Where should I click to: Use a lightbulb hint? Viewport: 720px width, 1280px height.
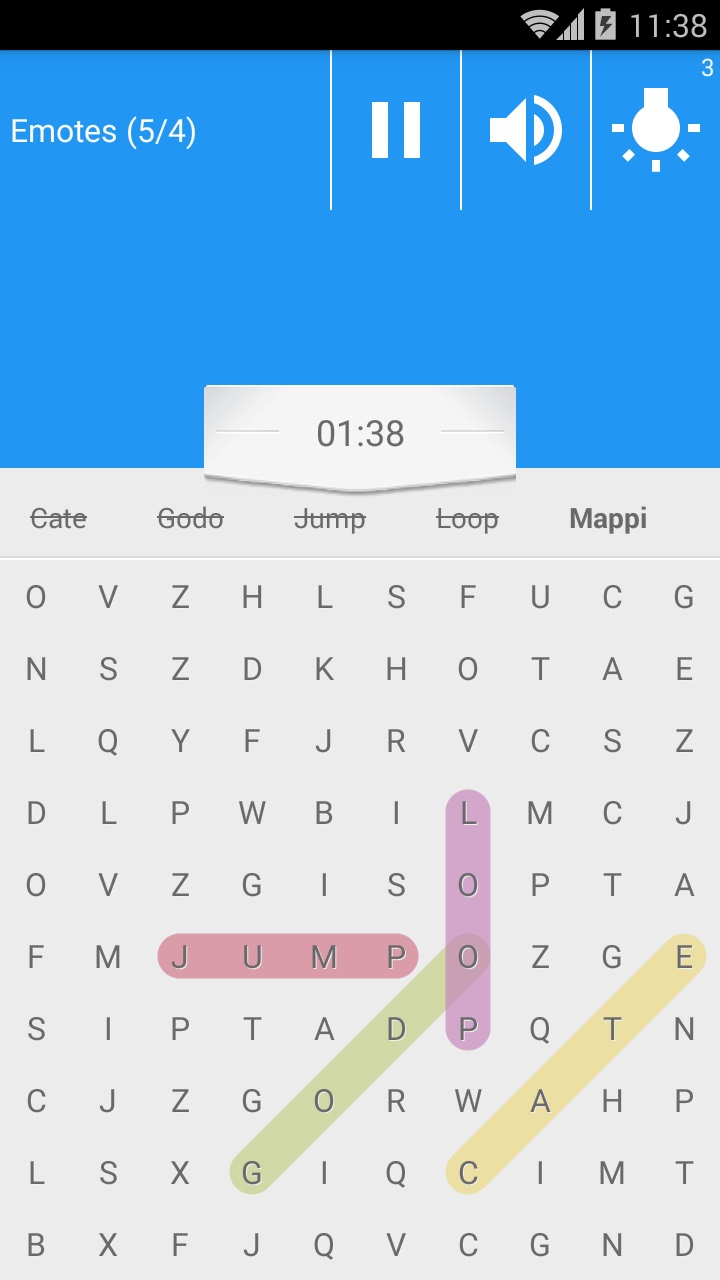656,130
